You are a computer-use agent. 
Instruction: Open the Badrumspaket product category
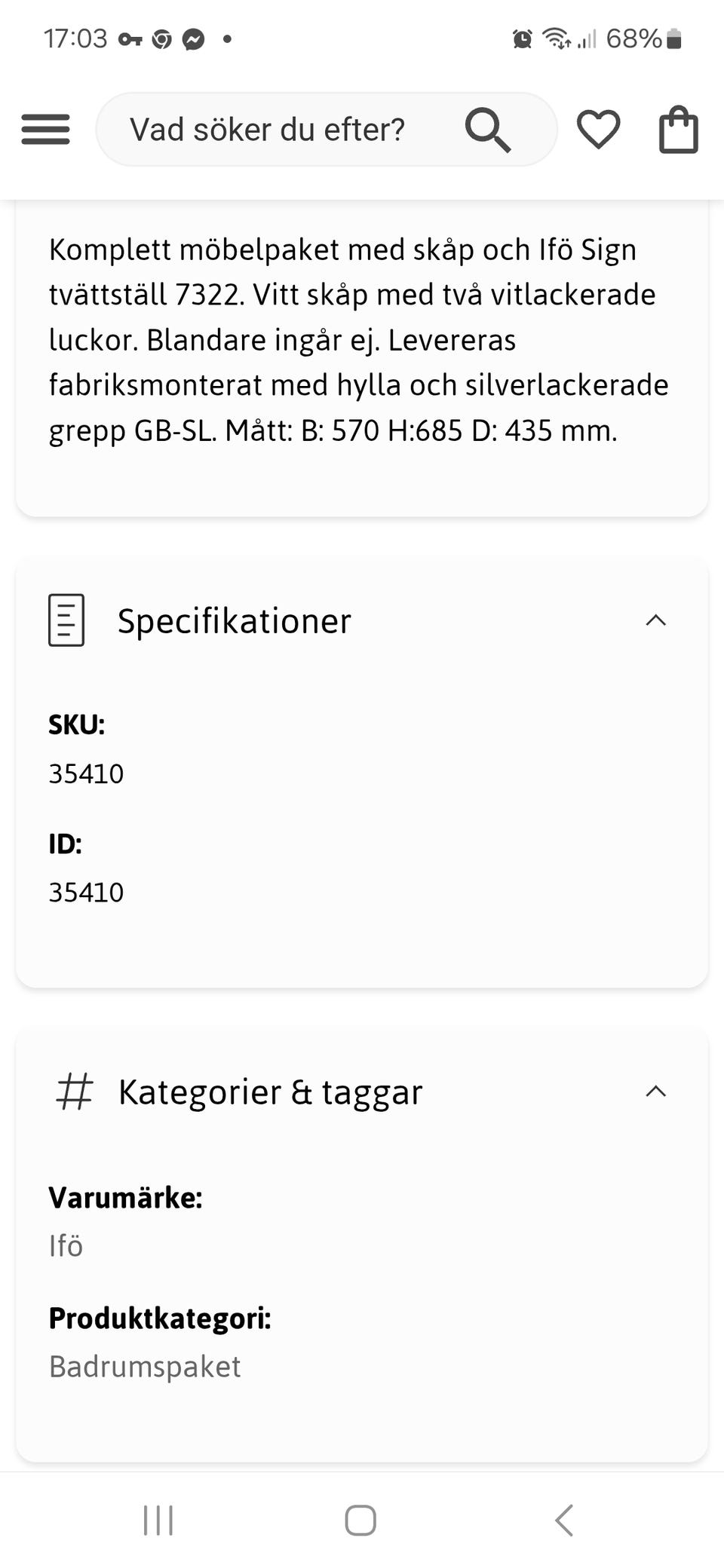pyautogui.click(x=144, y=1367)
